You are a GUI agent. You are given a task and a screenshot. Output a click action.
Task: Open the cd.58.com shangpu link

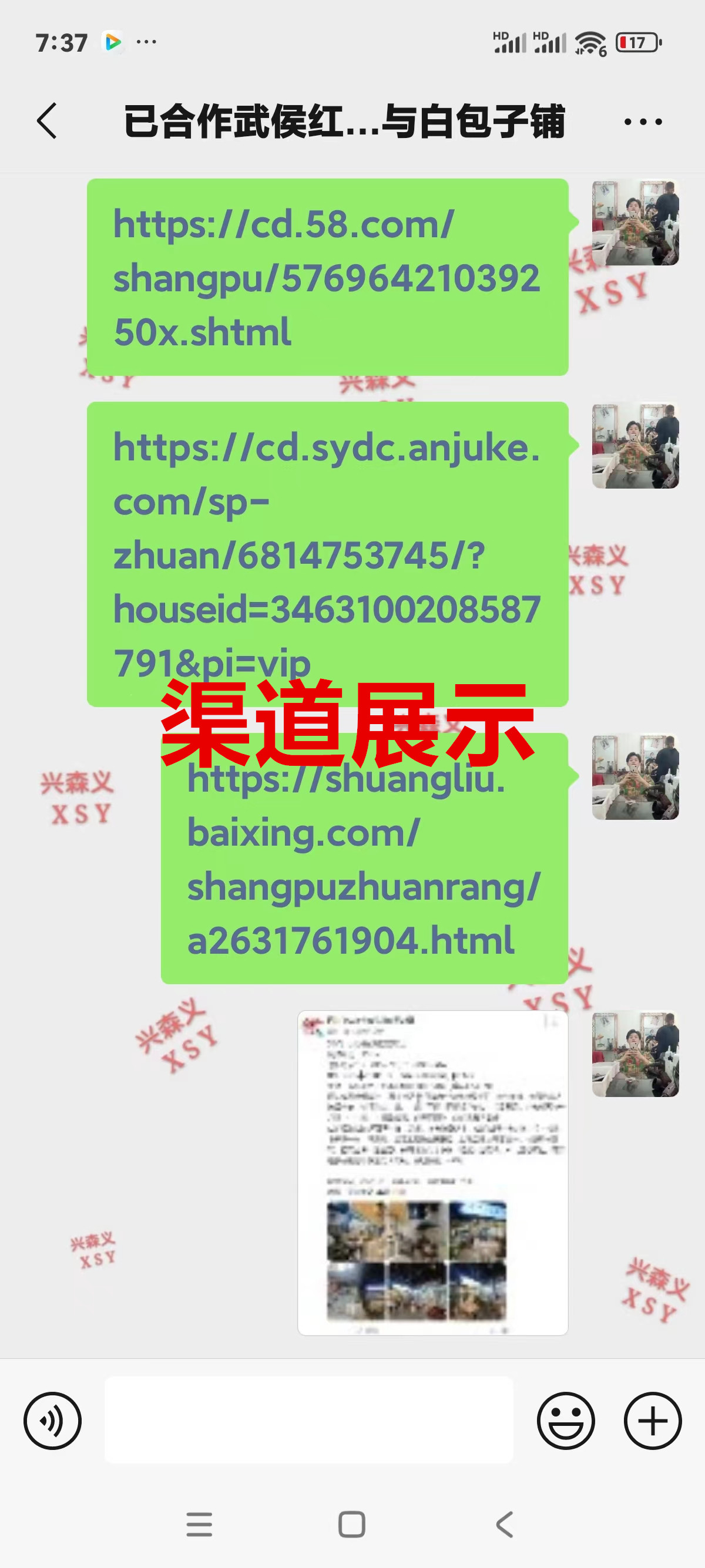[327, 278]
